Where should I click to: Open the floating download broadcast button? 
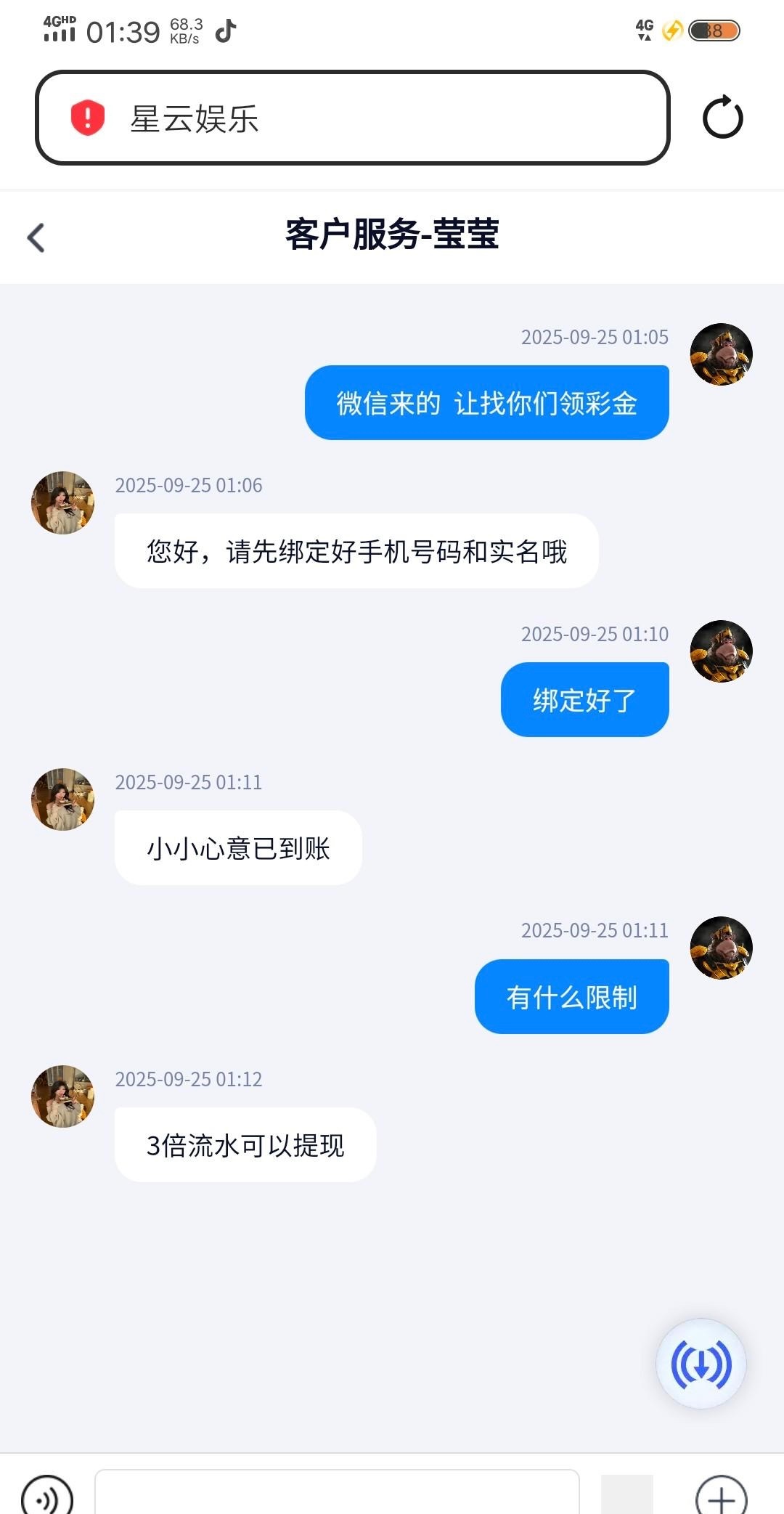(699, 1363)
